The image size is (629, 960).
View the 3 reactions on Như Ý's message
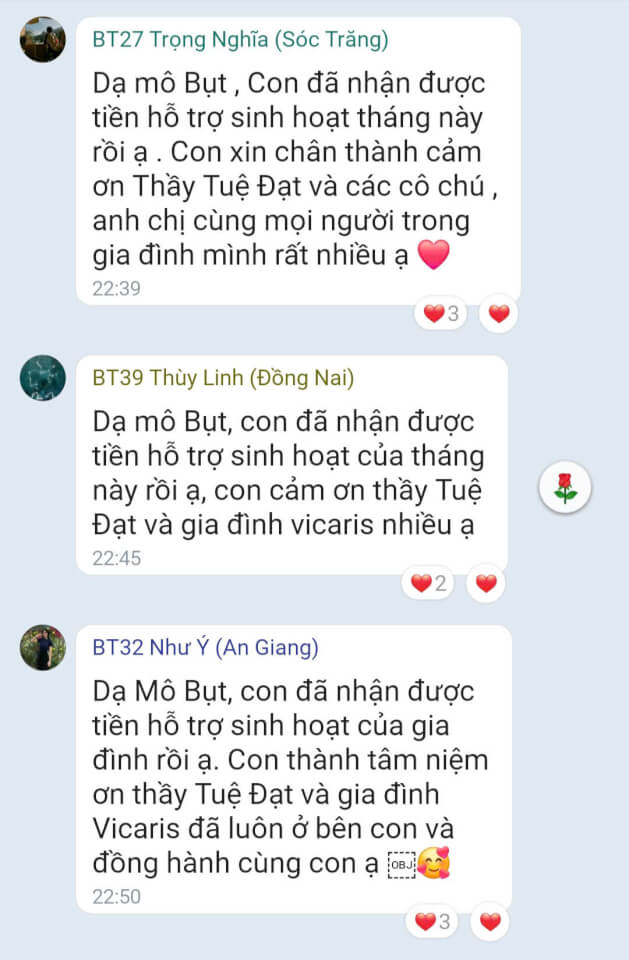click(x=435, y=922)
